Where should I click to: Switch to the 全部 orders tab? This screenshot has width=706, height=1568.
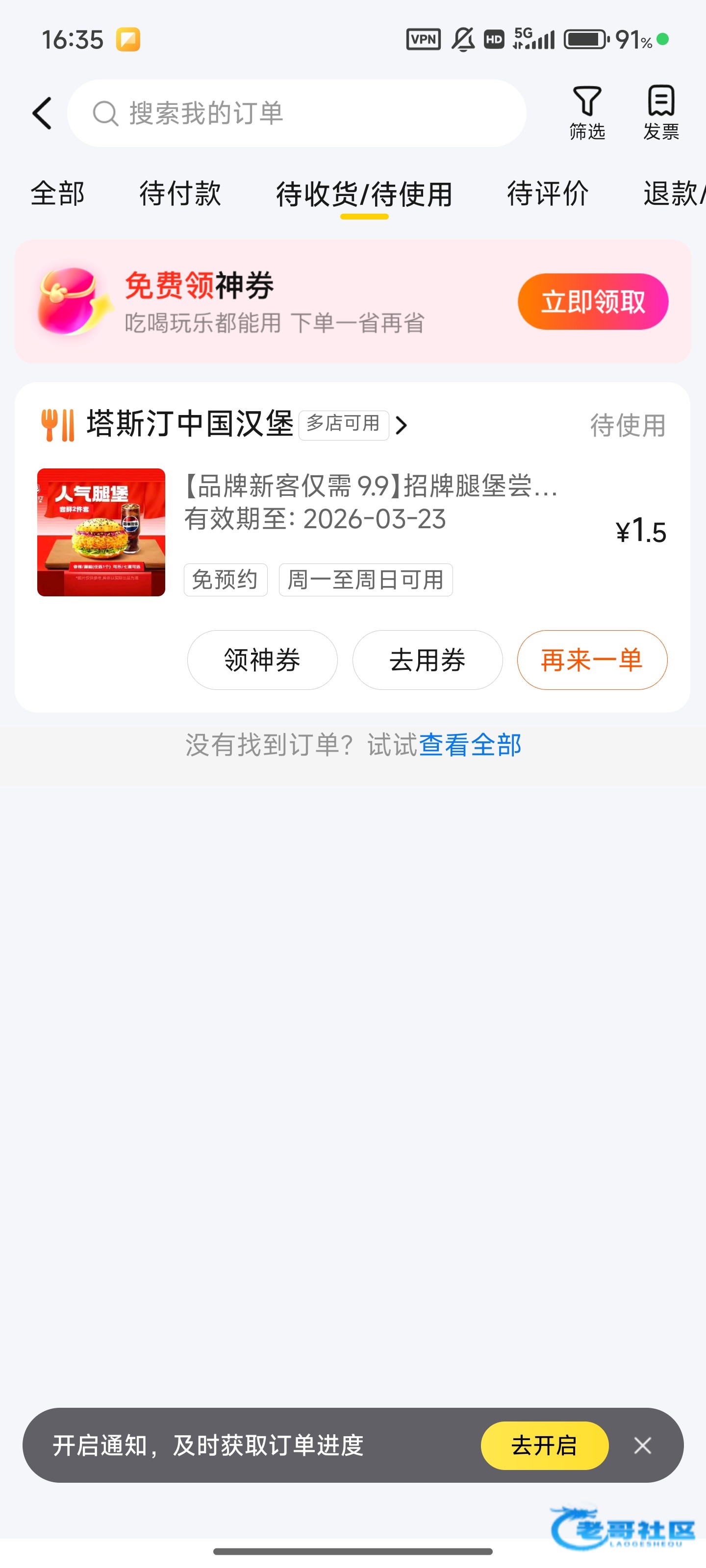point(58,194)
